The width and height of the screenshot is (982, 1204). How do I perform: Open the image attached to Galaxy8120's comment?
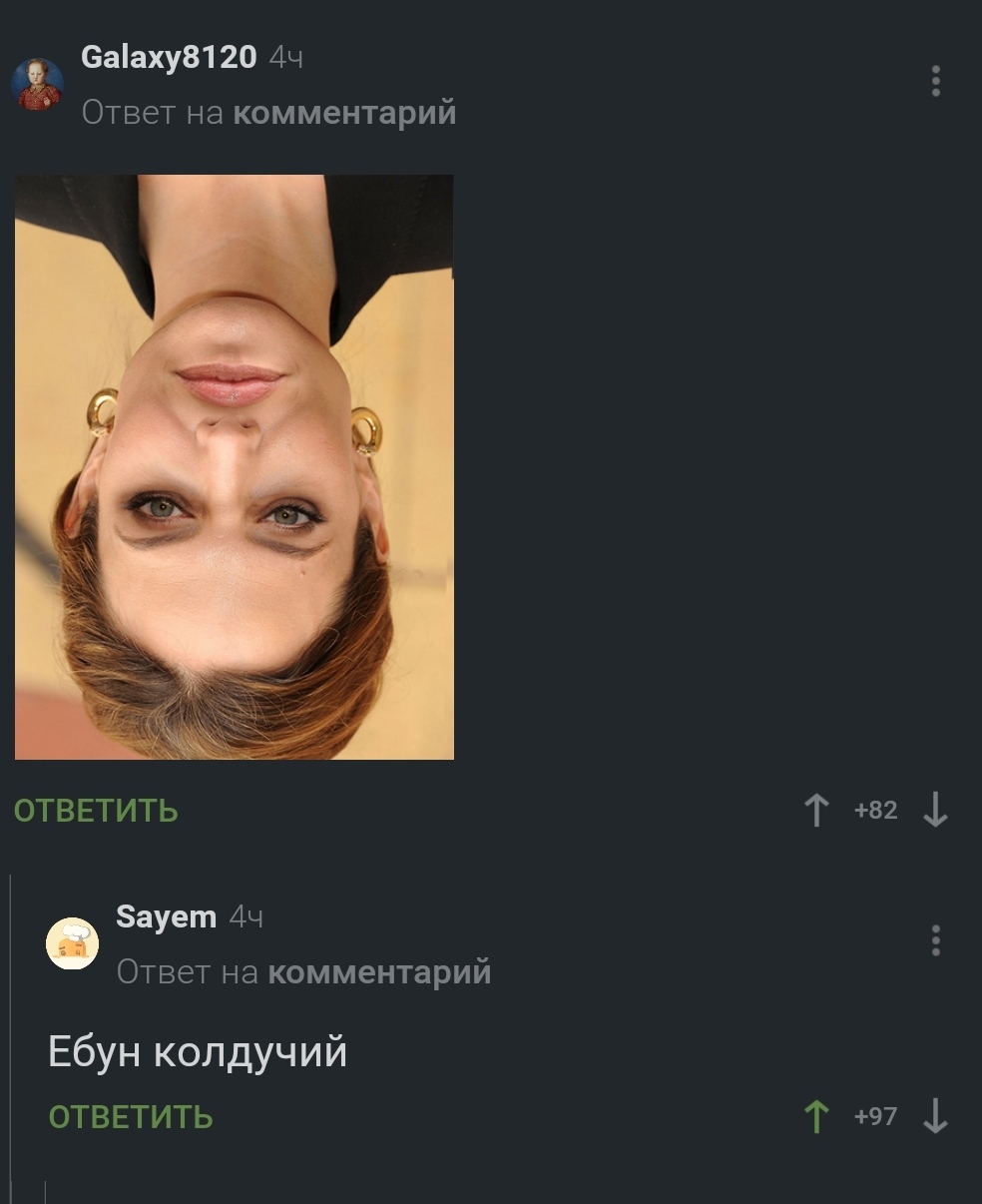235,466
